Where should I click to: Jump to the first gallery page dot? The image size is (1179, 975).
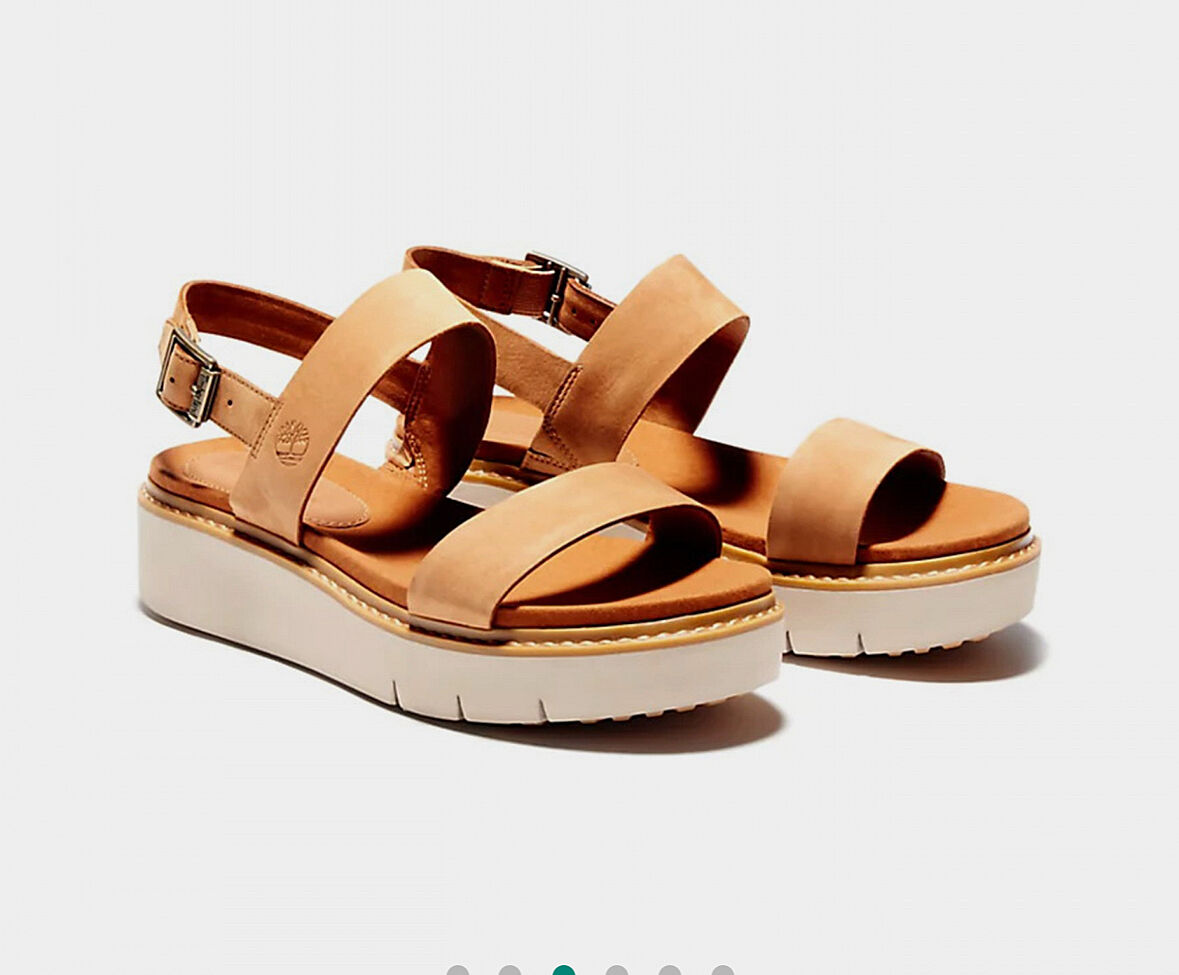pyautogui.click(x=457, y=971)
